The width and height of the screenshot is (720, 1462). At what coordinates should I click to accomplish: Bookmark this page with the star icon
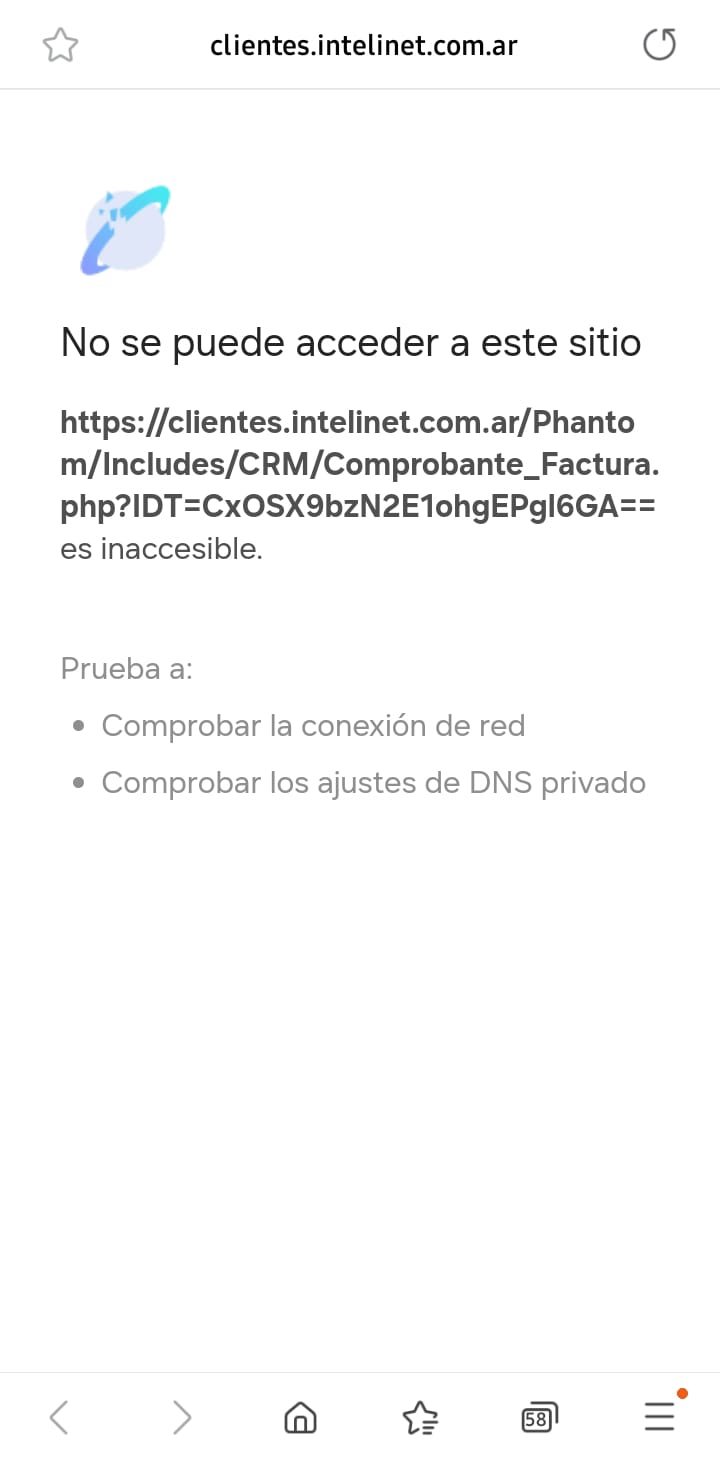point(60,45)
